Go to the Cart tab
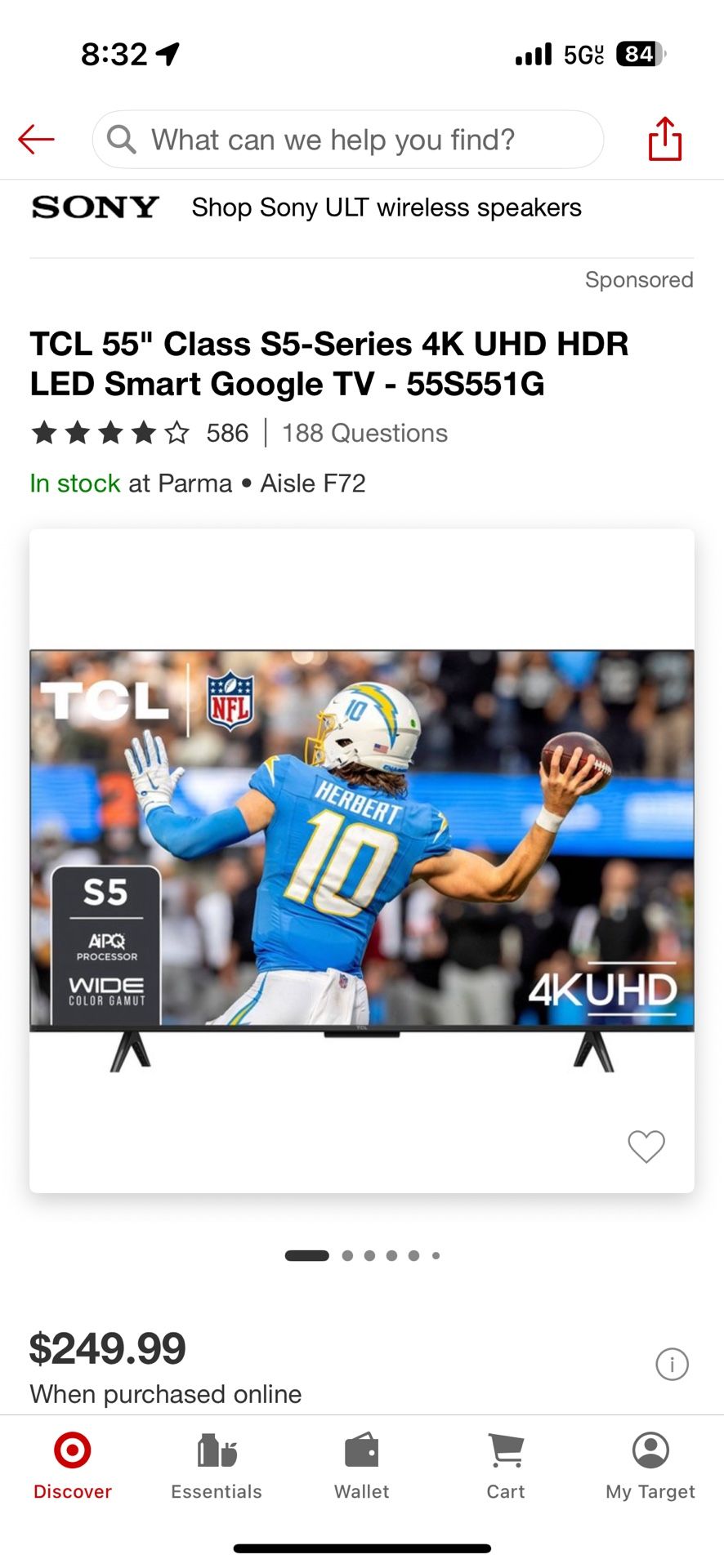The width and height of the screenshot is (724, 1568). pos(506,1466)
